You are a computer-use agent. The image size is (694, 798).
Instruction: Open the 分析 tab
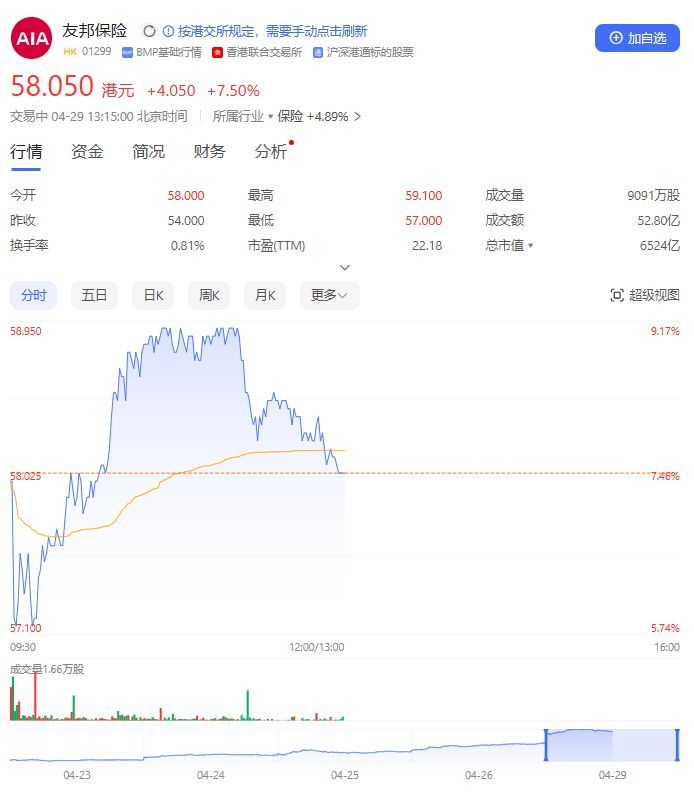[270, 152]
